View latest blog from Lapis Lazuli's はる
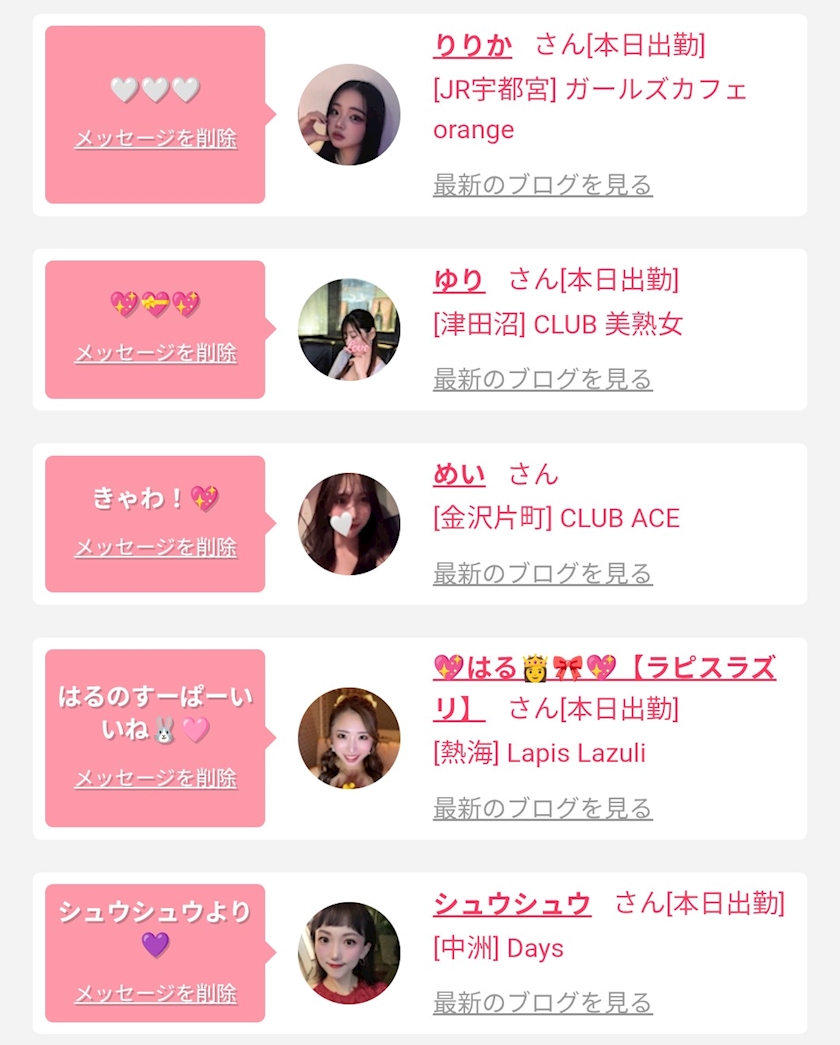840x1045 pixels. [543, 808]
